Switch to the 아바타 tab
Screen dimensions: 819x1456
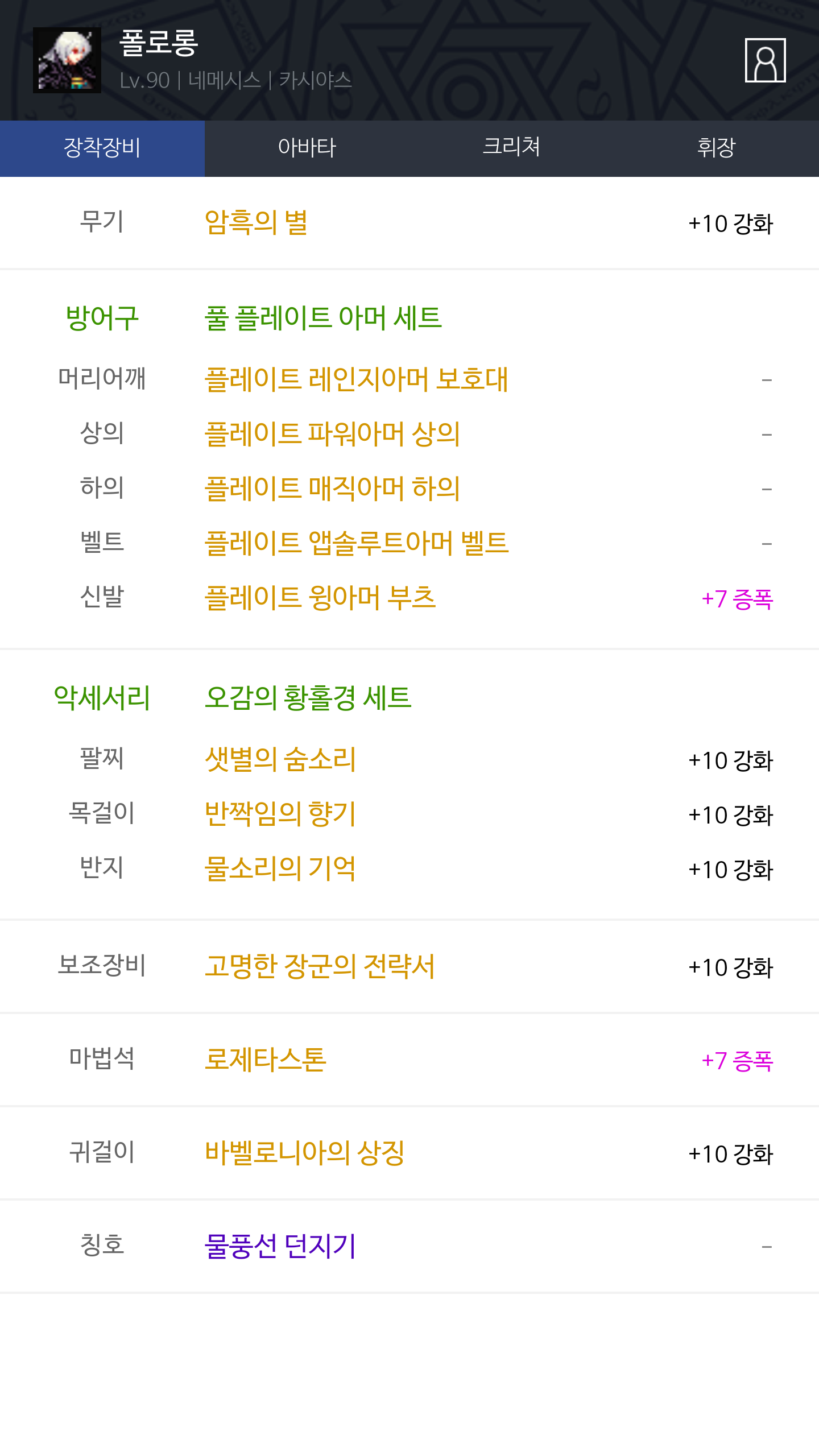pyautogui.click(x=307, y=148)
